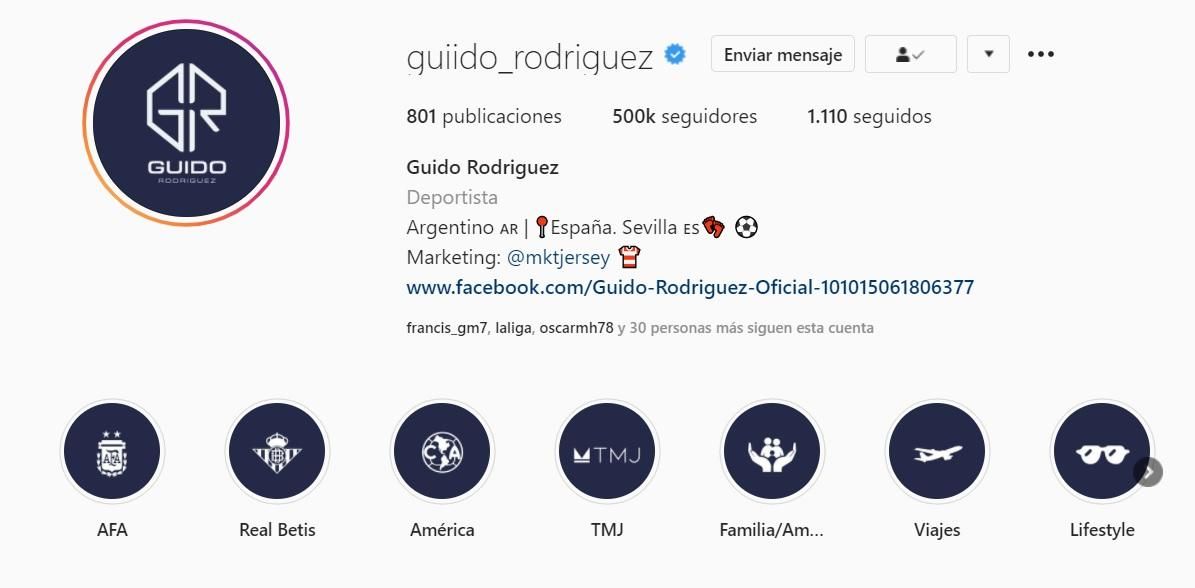This screenshot has width=1195, height=588.
Task: Open the Viajes highlight
Action: (x=937, y=453)
